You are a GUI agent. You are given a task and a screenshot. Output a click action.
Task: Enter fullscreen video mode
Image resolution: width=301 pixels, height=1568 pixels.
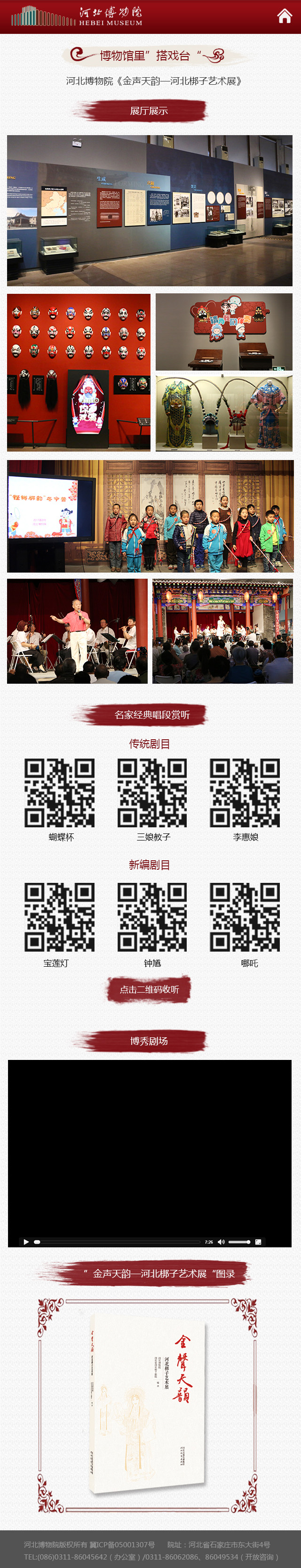point(258,1242)
